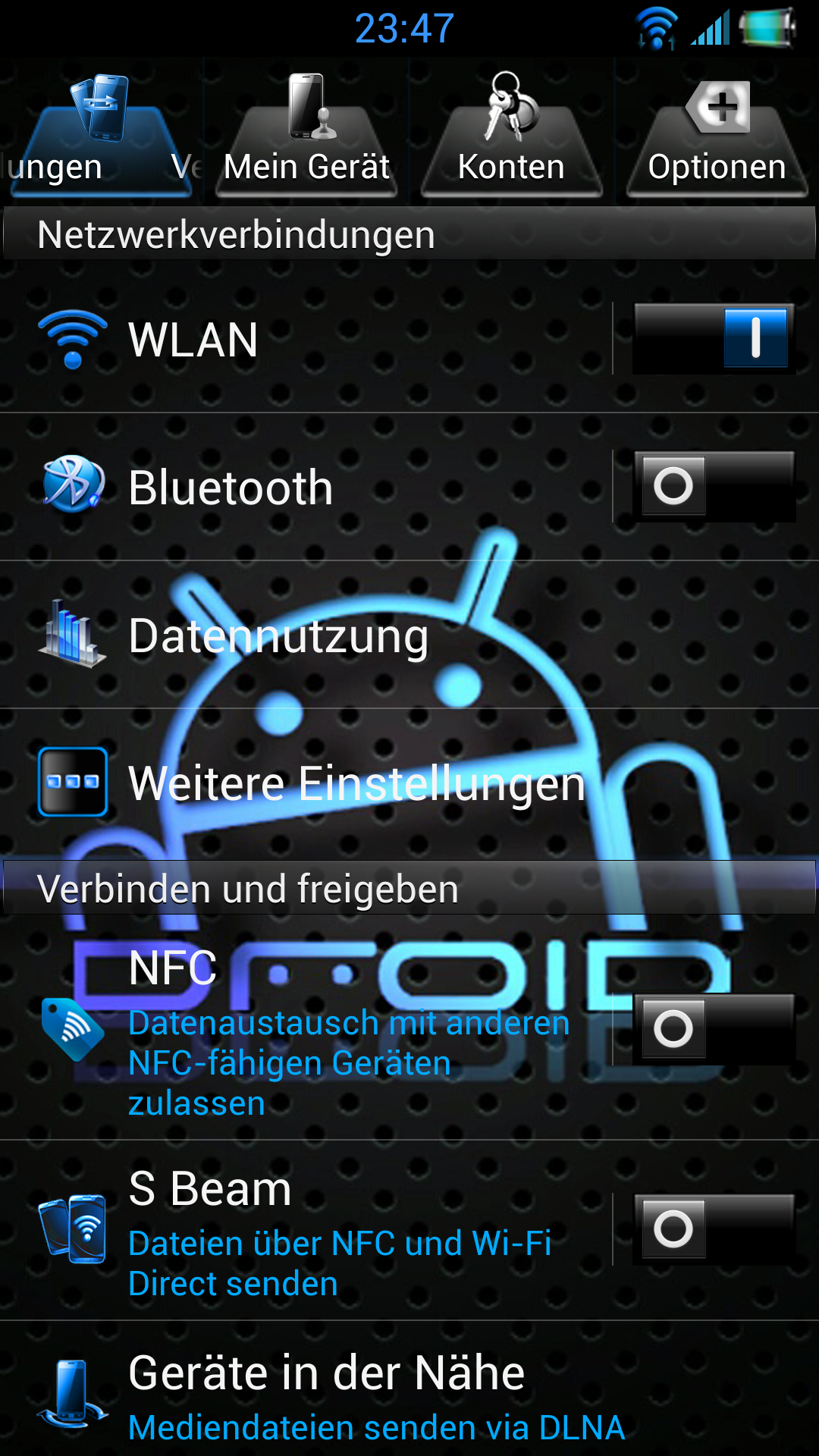Open Weitere Einstellungen
Viewport: 819px width, 1456px height.
[x=409, y=783]
